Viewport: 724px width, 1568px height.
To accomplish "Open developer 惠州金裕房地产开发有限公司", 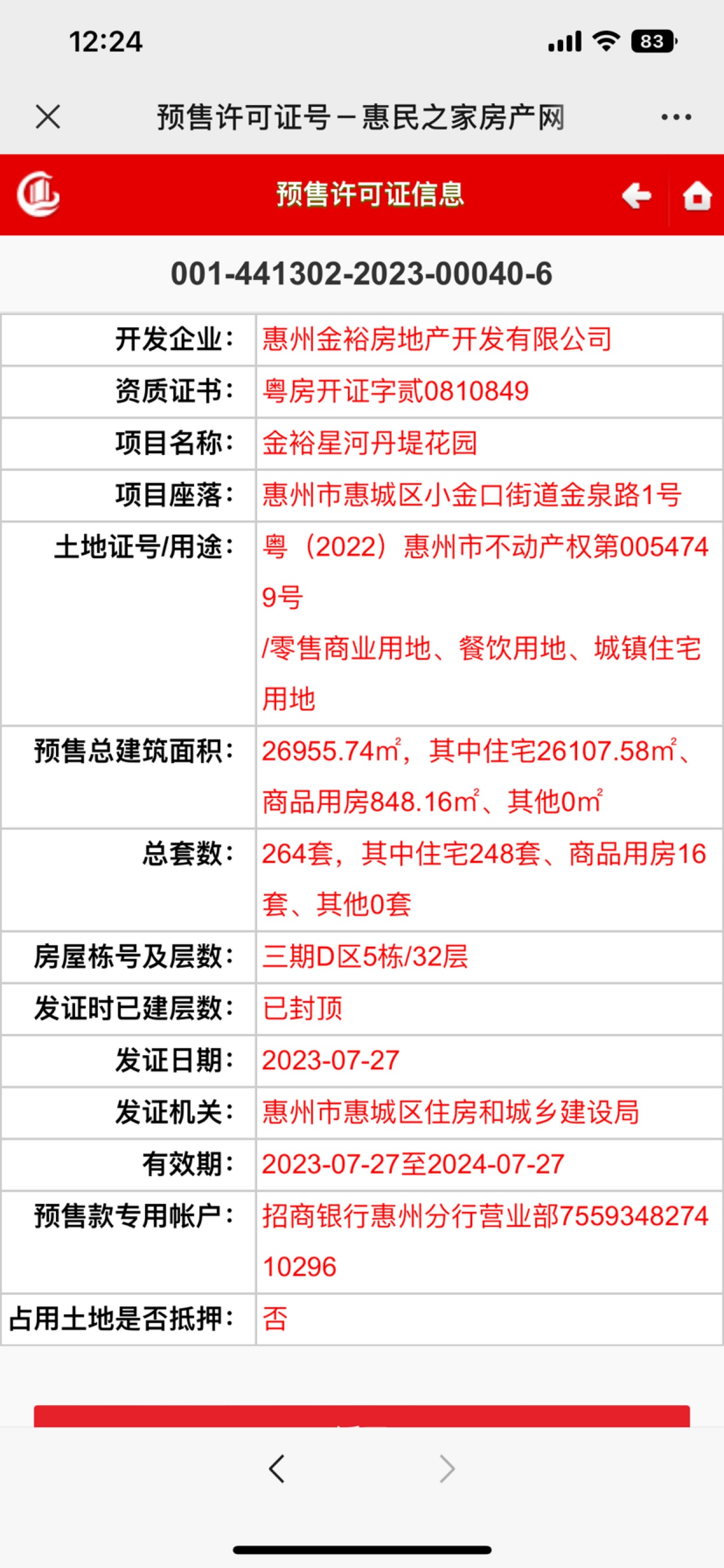I will [x=437, y=339].
